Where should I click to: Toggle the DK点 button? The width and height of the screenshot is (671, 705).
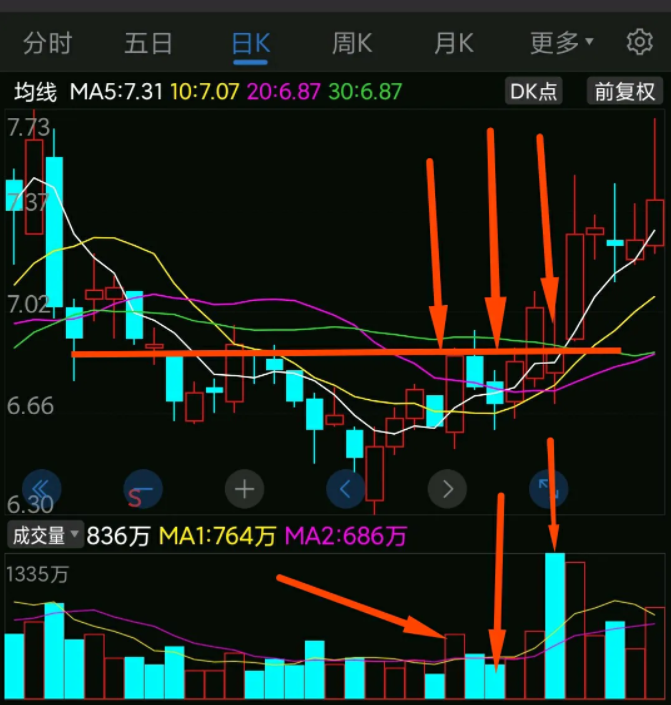click(533, 92)
